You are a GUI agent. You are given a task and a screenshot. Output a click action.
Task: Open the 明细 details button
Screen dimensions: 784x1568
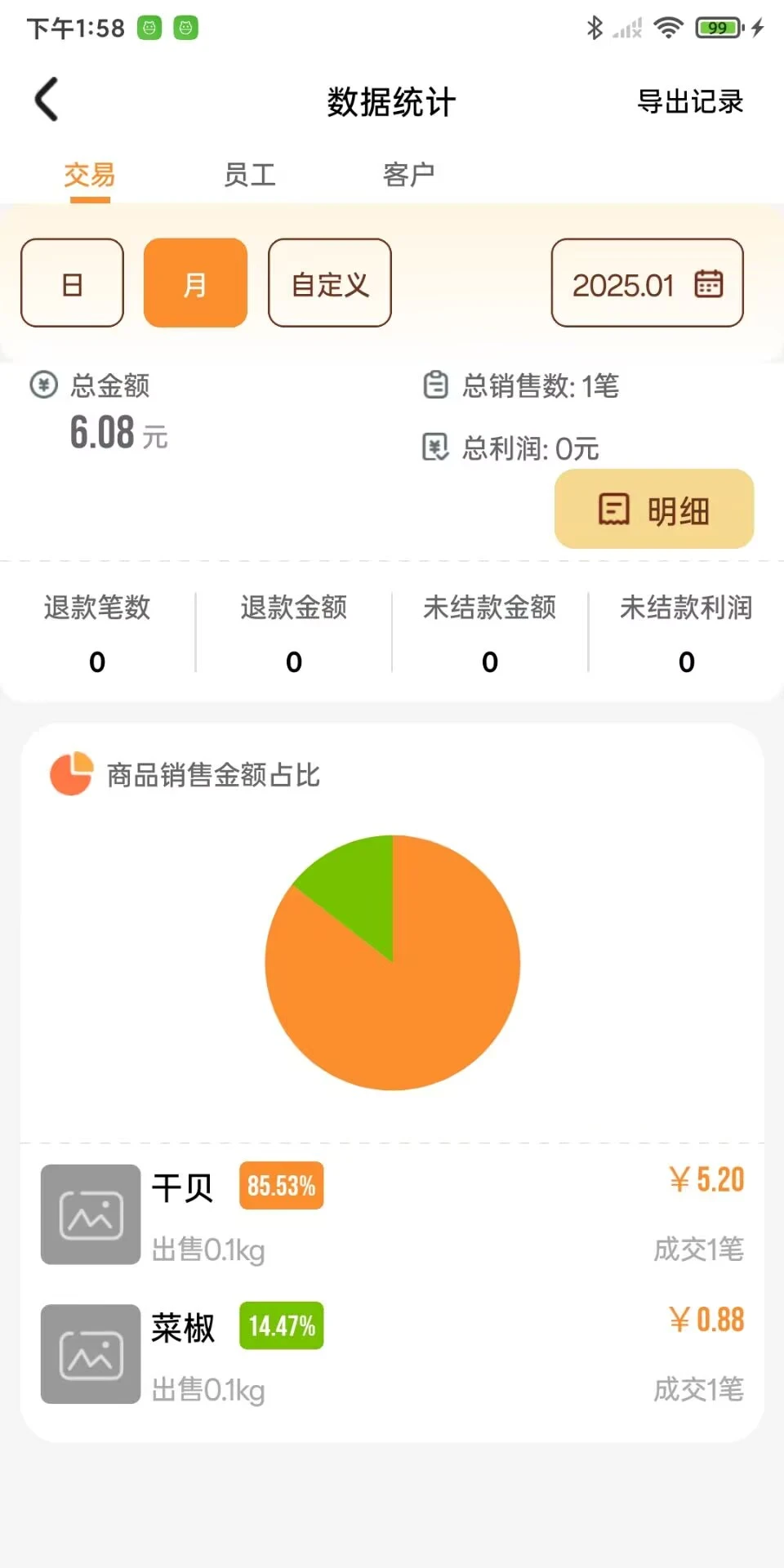coord(654,509)
